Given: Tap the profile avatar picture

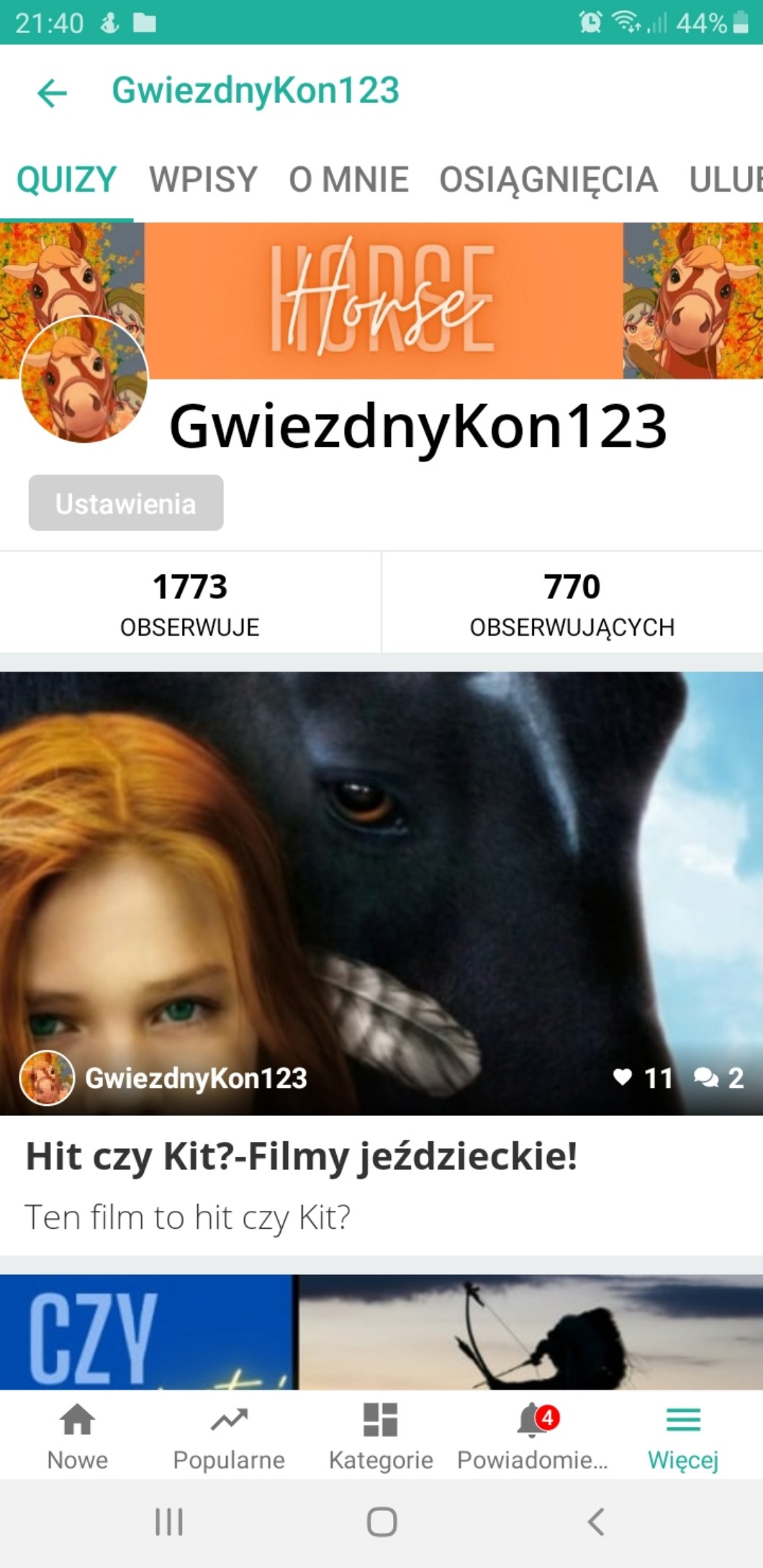Looking at the screenshot, I should coord(84,379).
